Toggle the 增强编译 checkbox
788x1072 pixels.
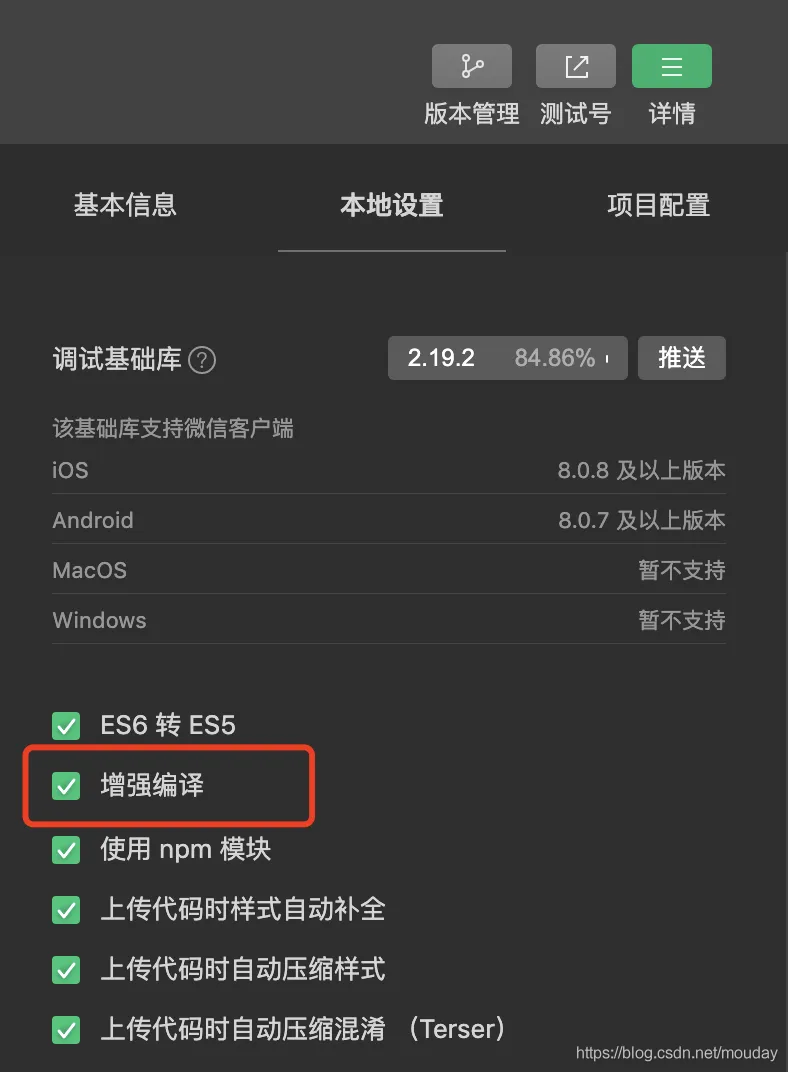66,786
